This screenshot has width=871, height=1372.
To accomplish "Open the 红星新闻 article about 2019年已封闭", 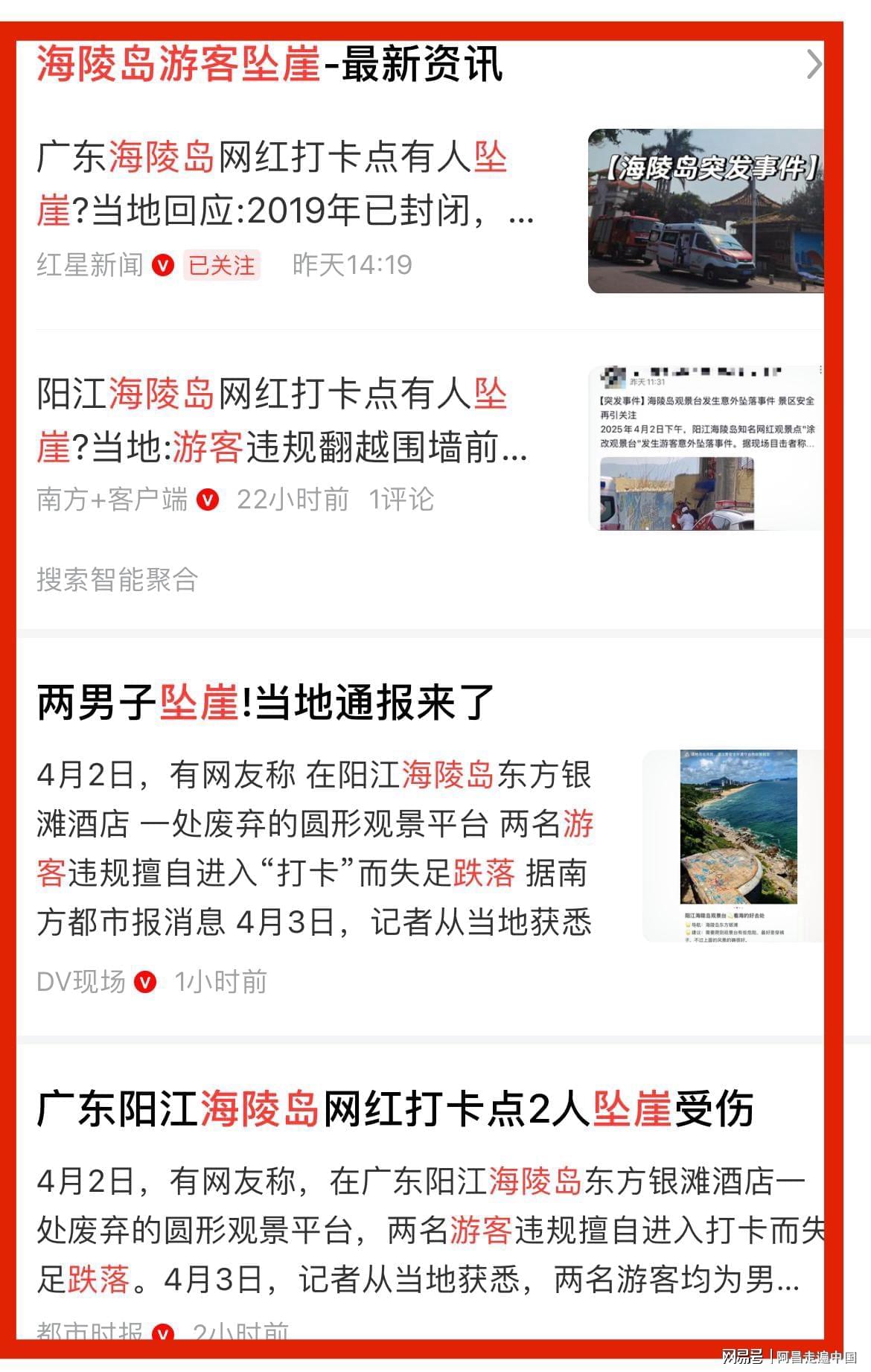I will [x=285, y=184].
